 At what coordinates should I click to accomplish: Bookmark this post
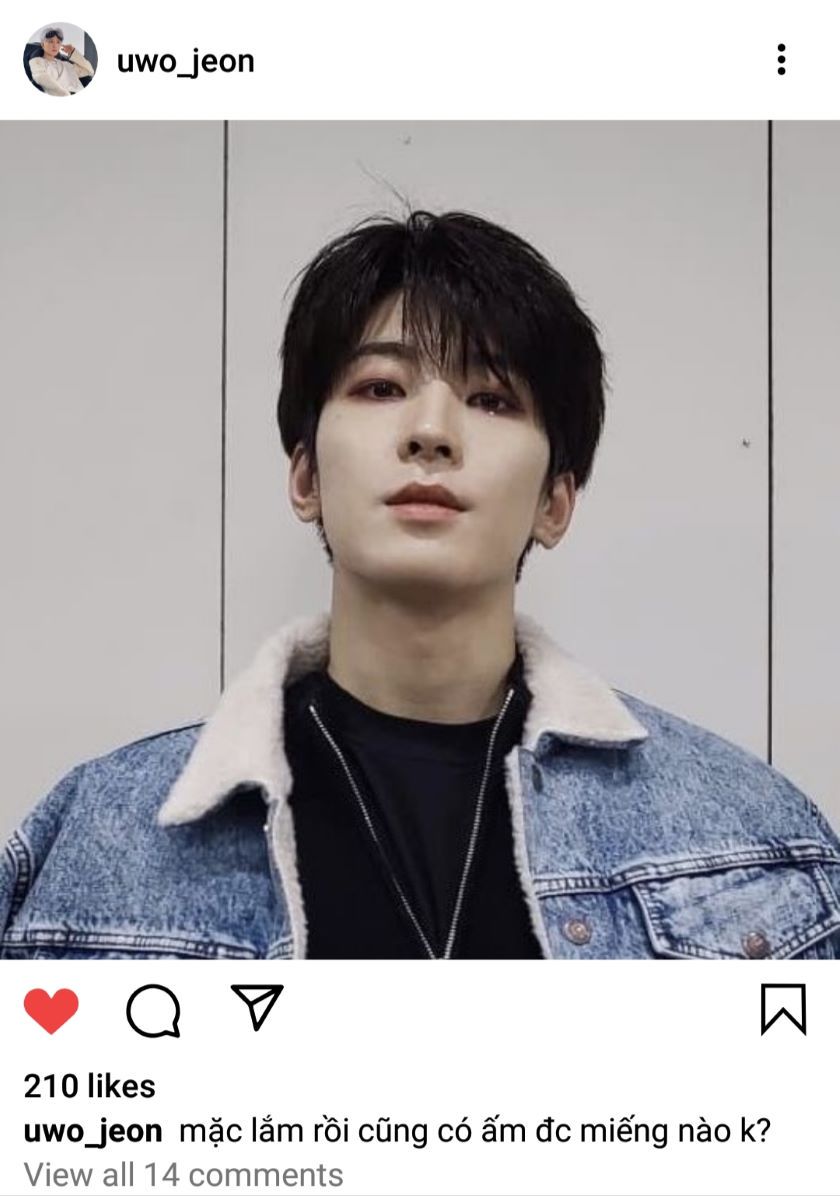point(783,1009)
